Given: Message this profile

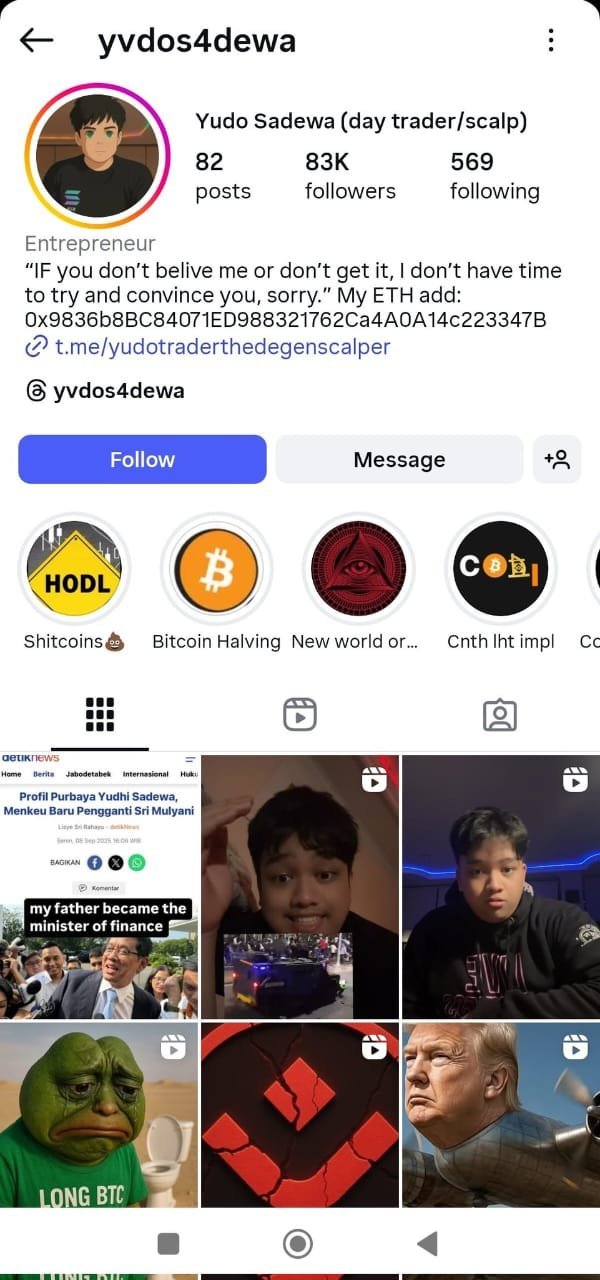Looking at the screenshot, I should pyautogui.click(x=399, y=460).
